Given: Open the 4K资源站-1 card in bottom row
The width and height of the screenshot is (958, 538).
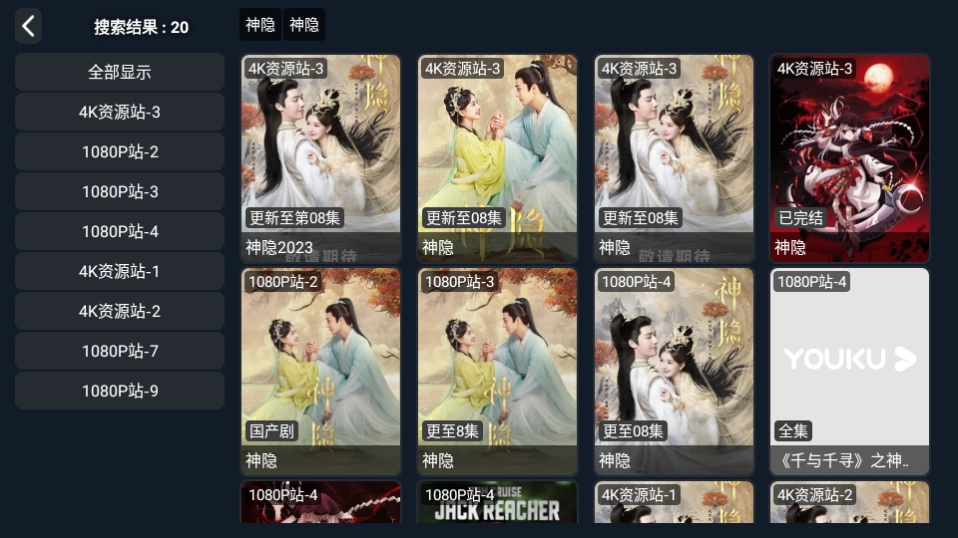Looking at the screenshot, I should click(673, 504).
